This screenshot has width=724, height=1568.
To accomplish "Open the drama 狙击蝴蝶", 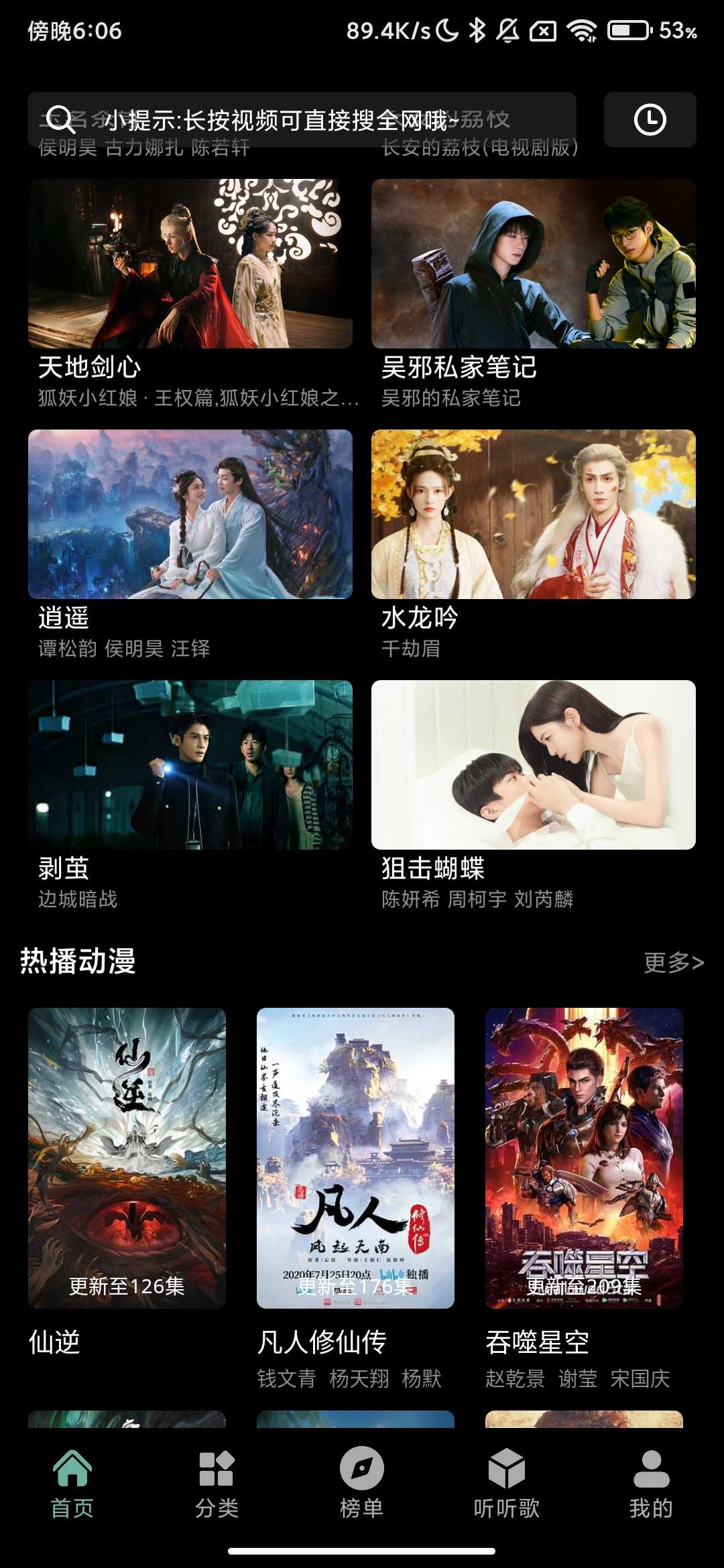I will point(534,765).
